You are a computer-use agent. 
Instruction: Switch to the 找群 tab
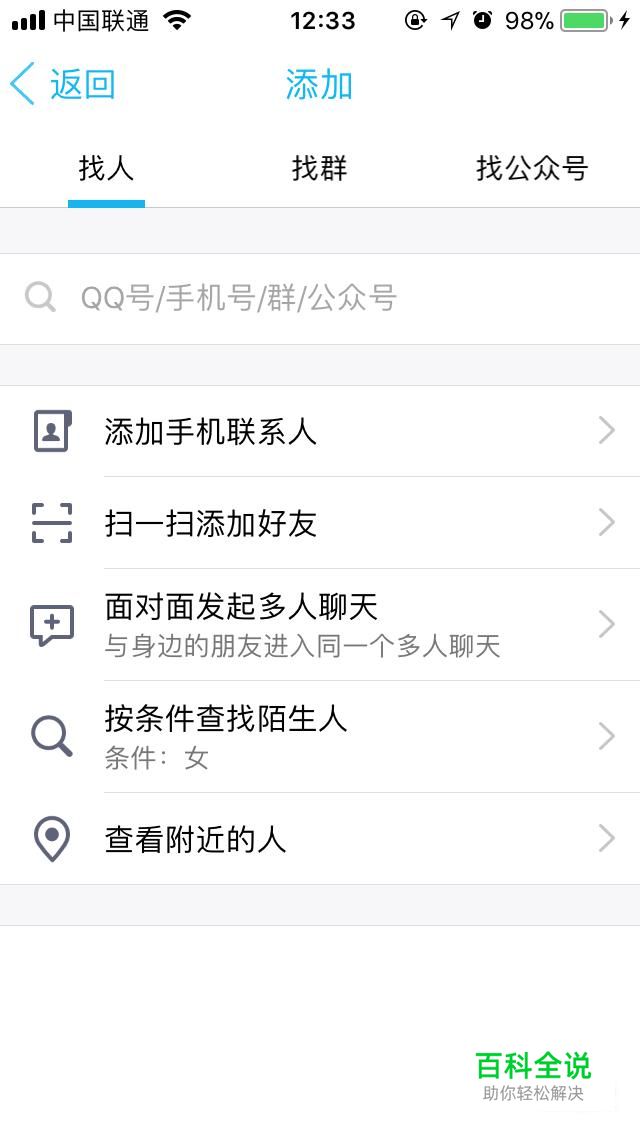[x=320, y=169]
